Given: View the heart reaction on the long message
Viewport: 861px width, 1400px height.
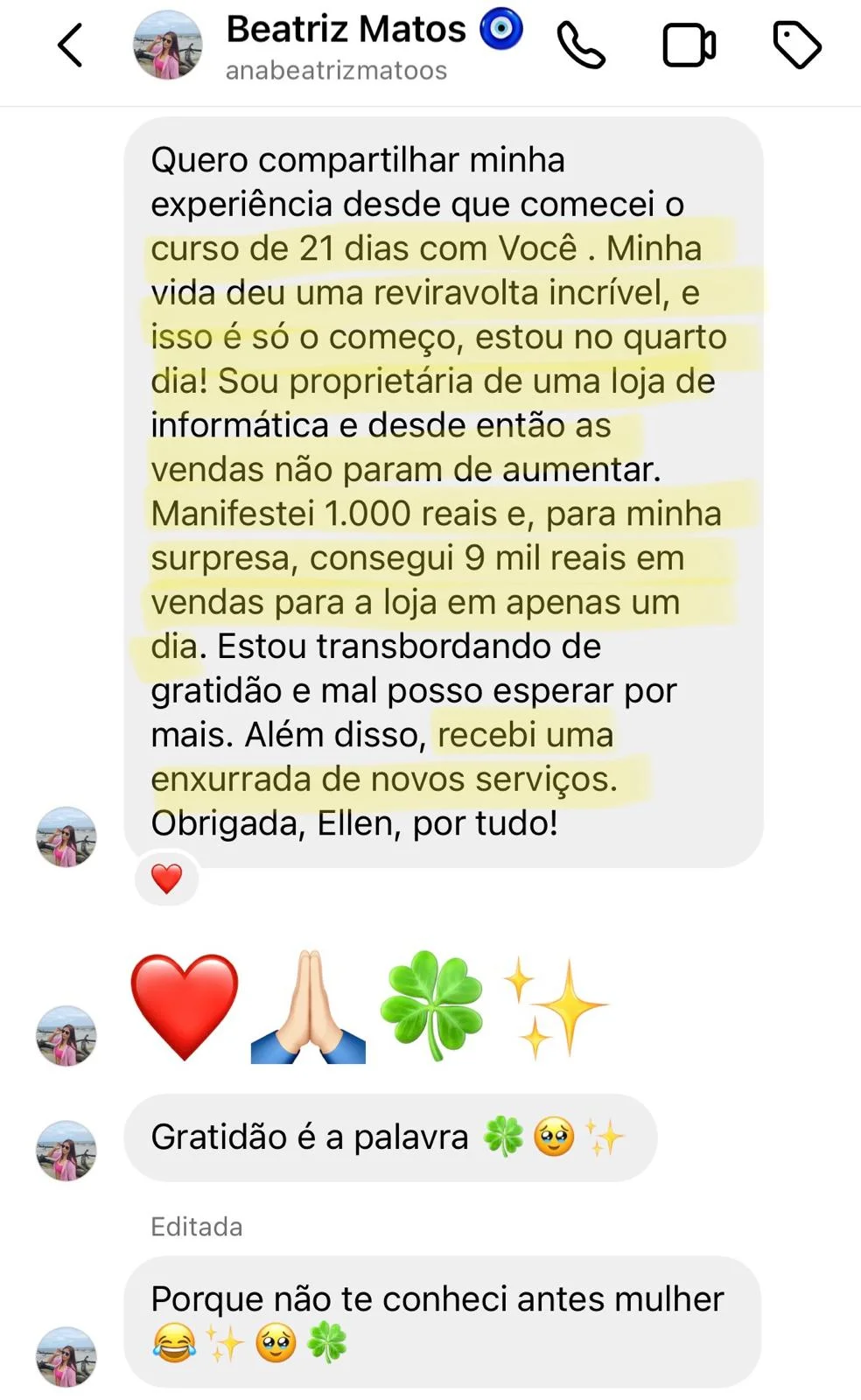Looking at the screenshot, I should 166,878.
